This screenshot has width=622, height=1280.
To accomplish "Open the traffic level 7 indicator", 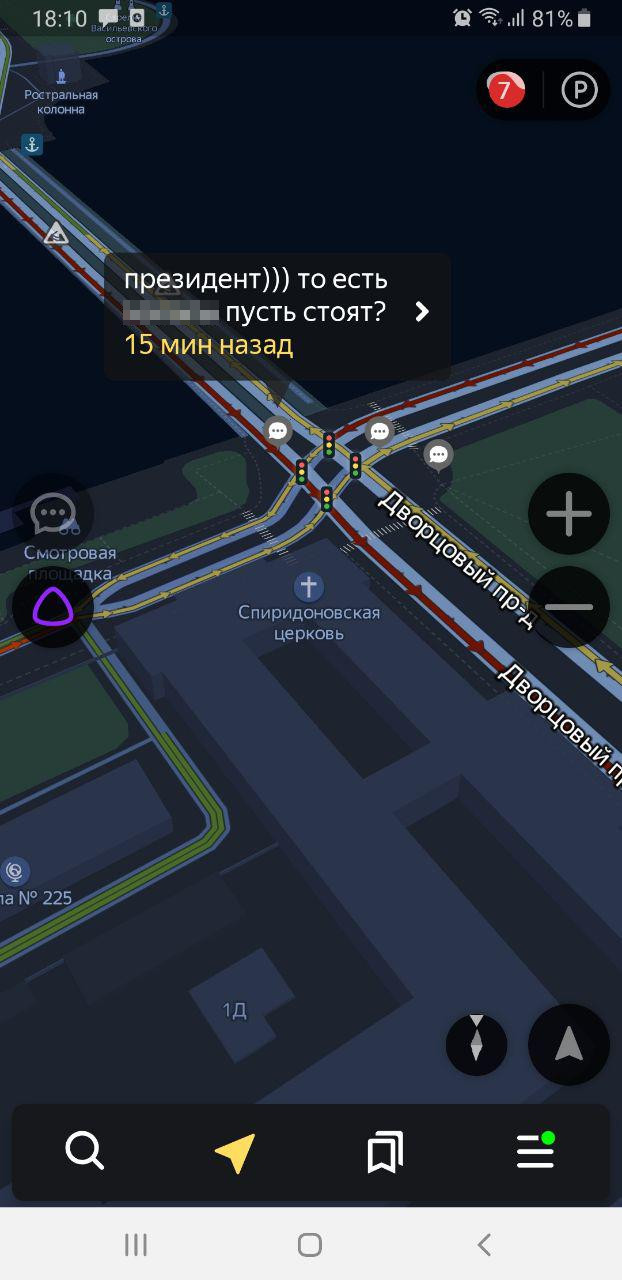I will pos(506,91).
